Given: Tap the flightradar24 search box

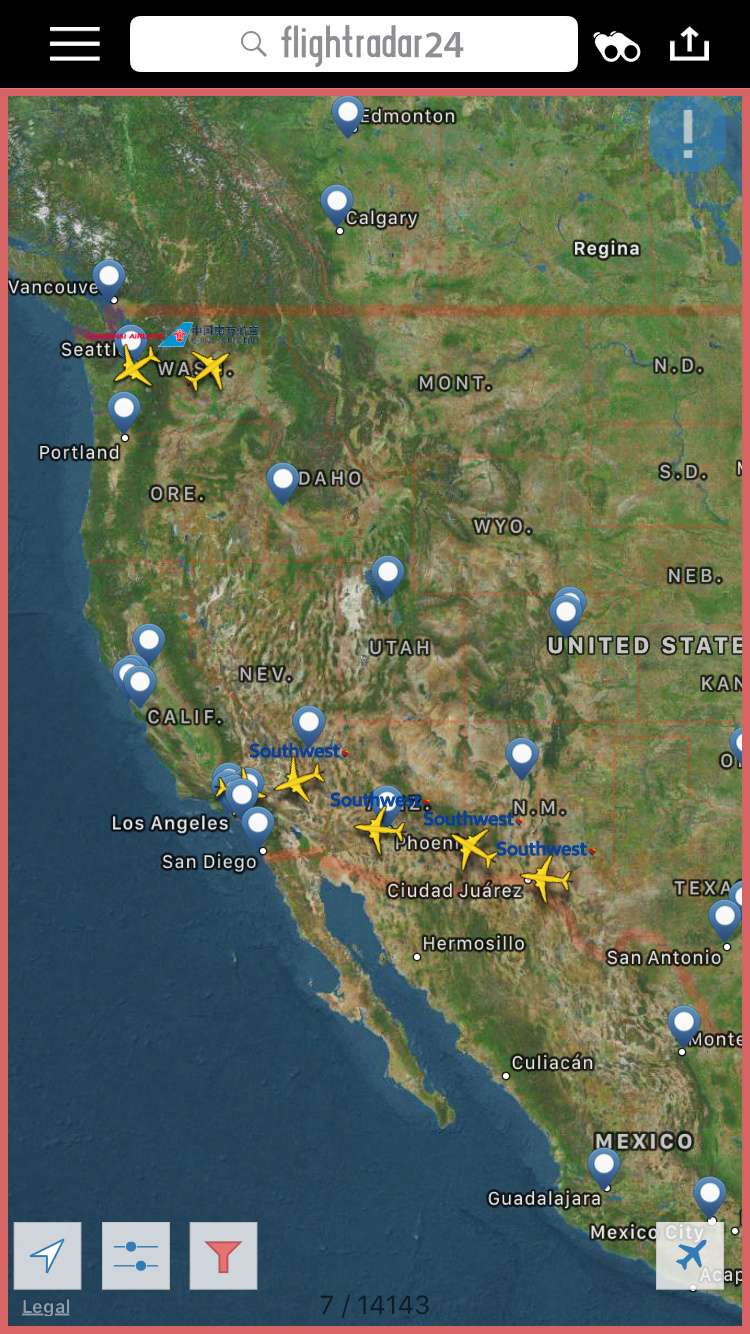Looking at the screenshot, I should click(x=354, y=44).
